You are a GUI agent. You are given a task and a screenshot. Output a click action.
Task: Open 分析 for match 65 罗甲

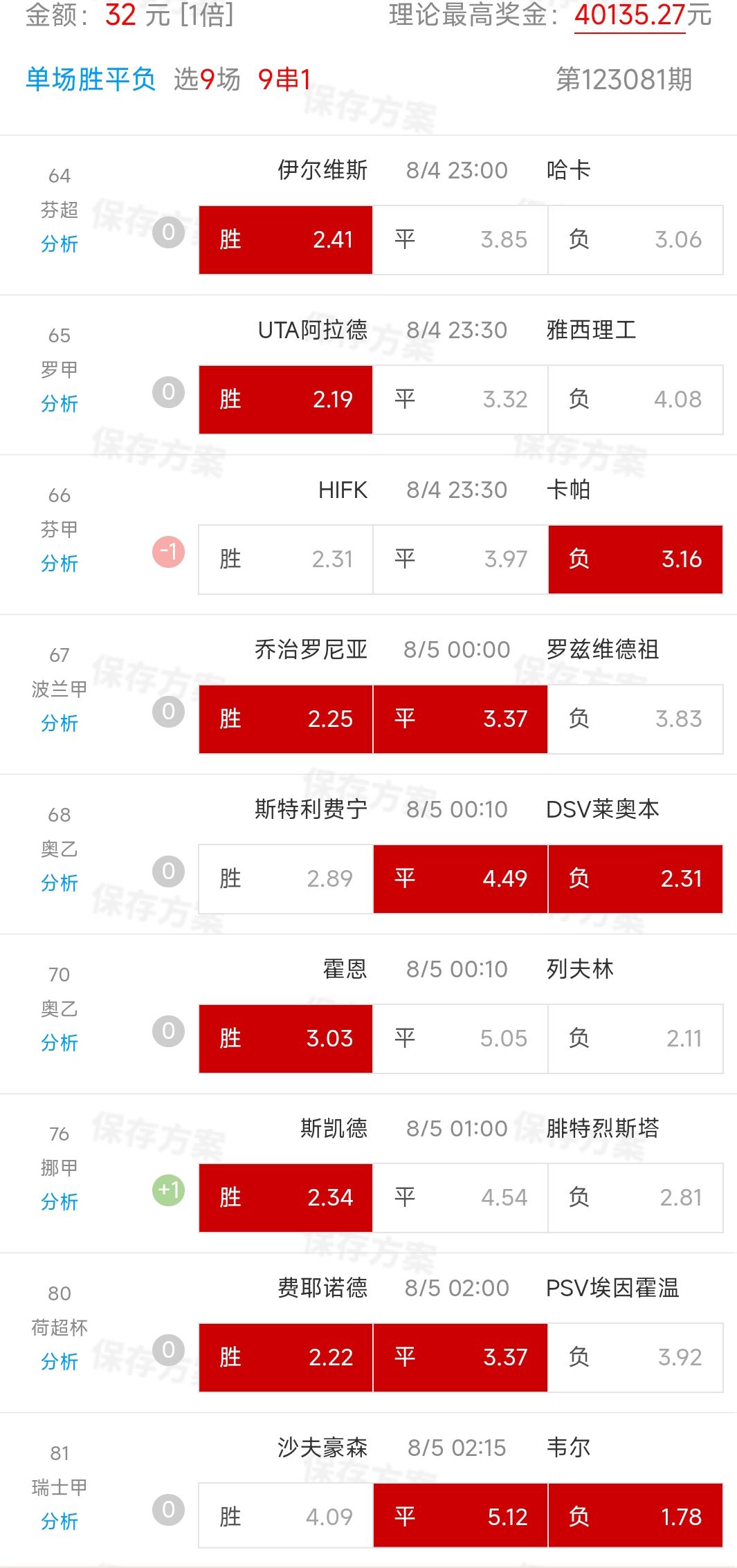pyautogui.click(x=60, y=404)
